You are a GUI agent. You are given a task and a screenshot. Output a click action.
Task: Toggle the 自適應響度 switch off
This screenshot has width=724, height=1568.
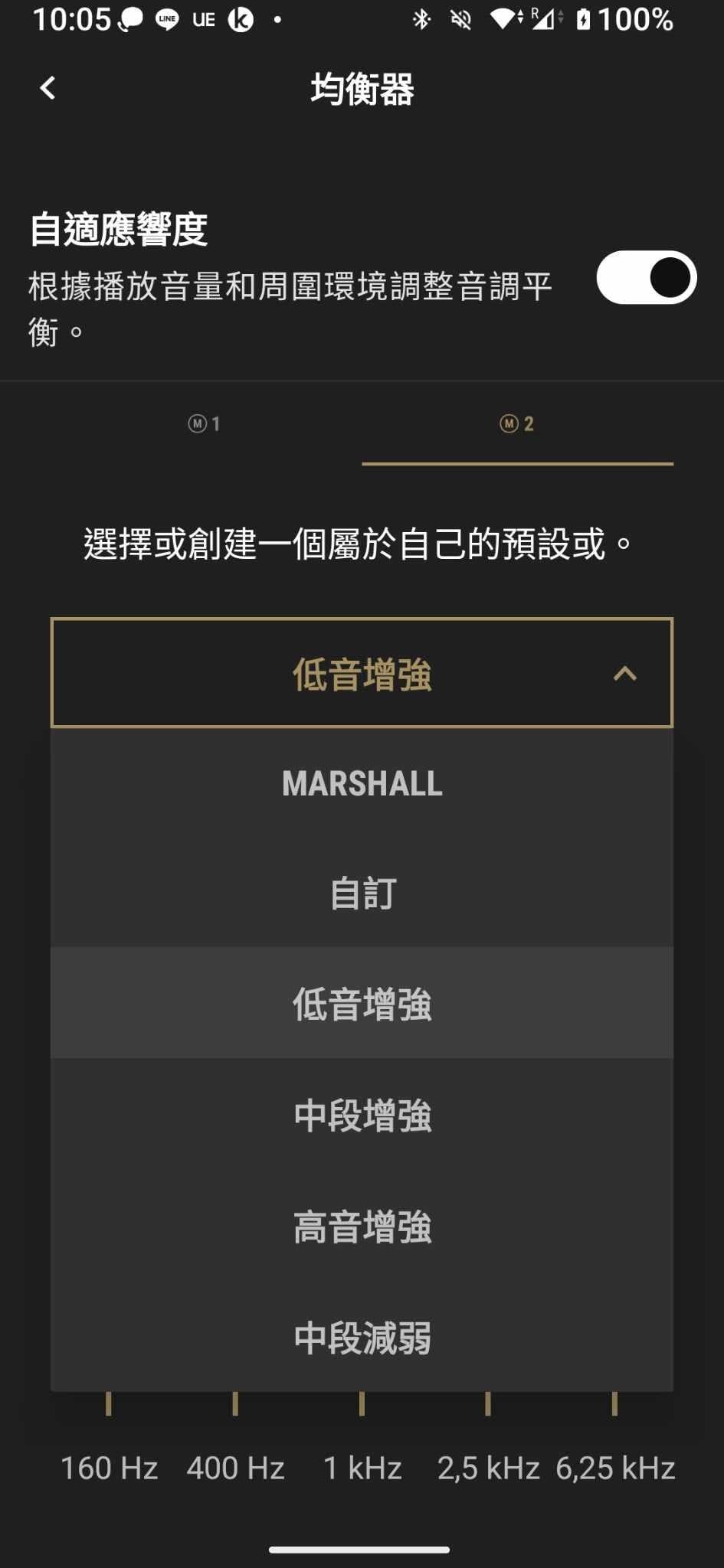point(646,277)
